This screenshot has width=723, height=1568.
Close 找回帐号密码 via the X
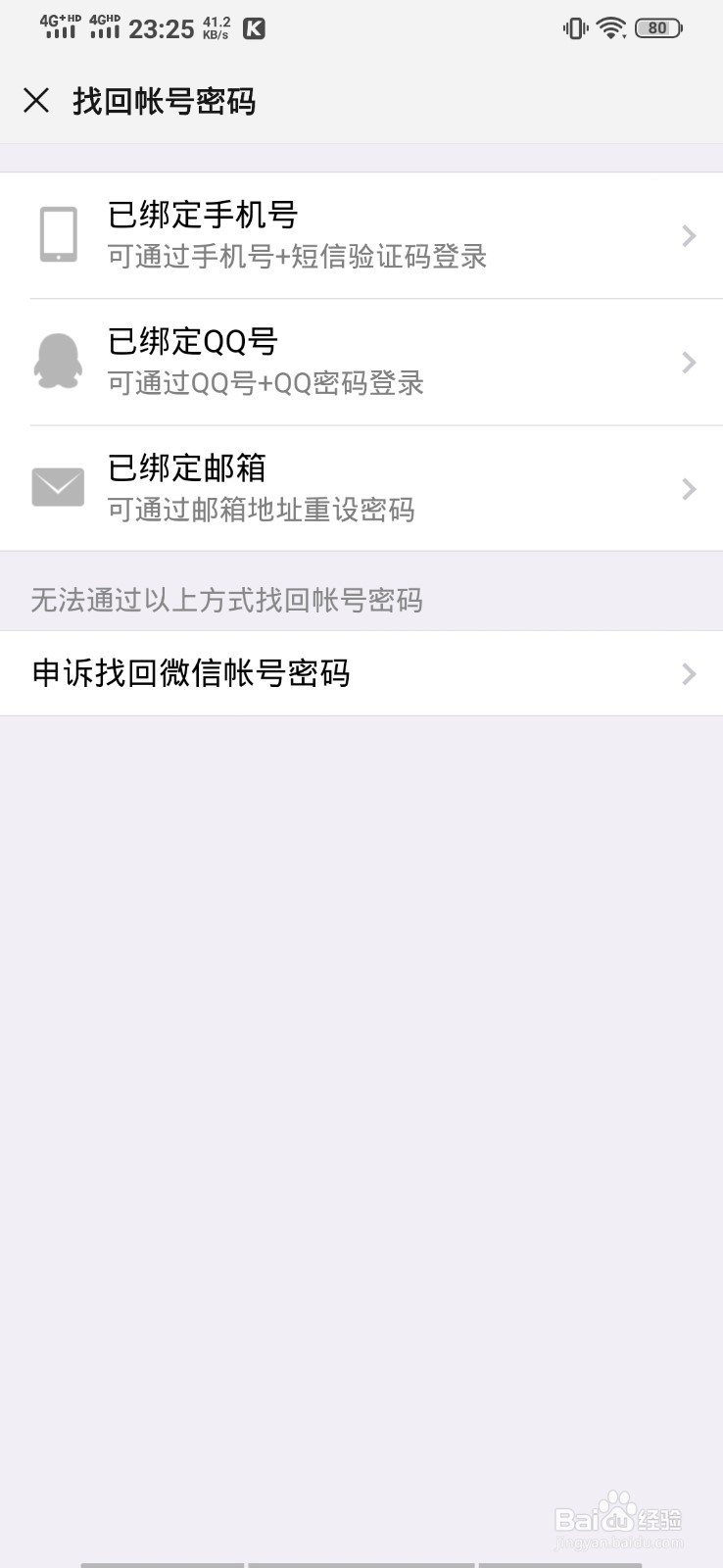click(36, 100)
